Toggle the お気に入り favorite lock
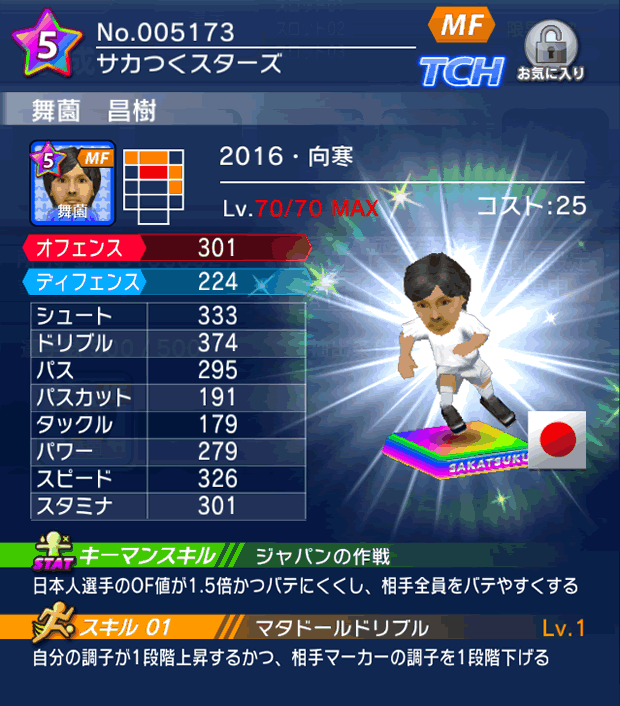The image size is (620, 706). click(x=550, y=50)
